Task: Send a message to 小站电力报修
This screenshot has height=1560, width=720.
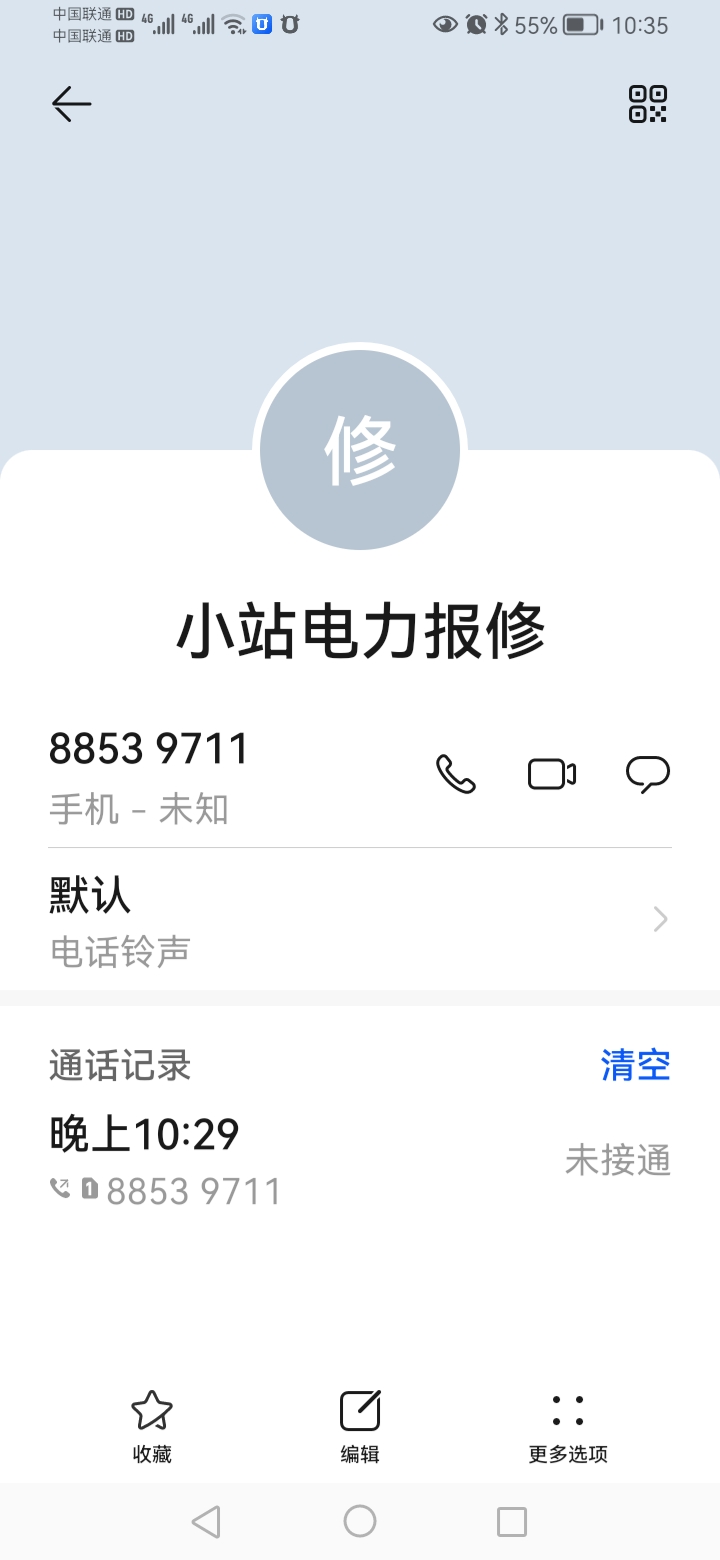Action: (648, 774)
